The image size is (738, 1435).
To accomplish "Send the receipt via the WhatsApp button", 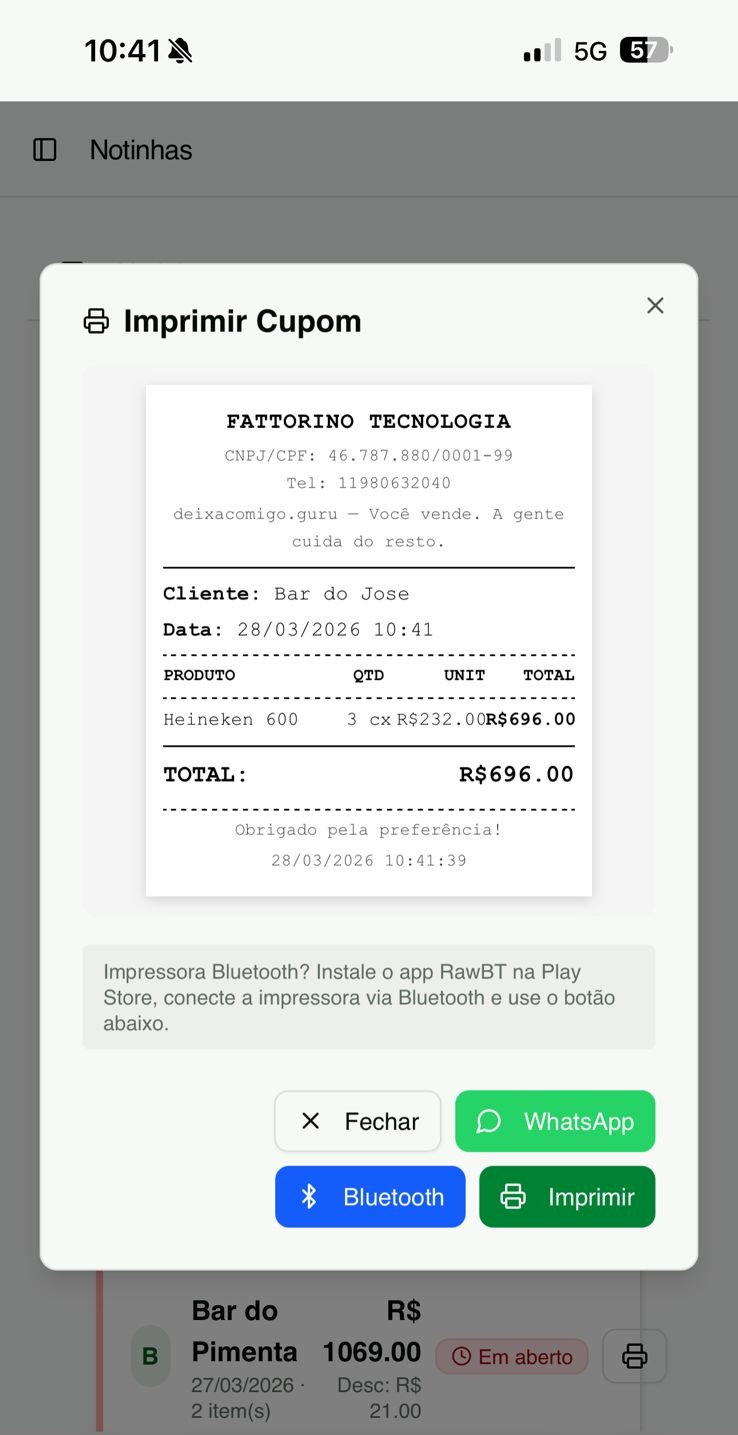I will [555, 1121].
